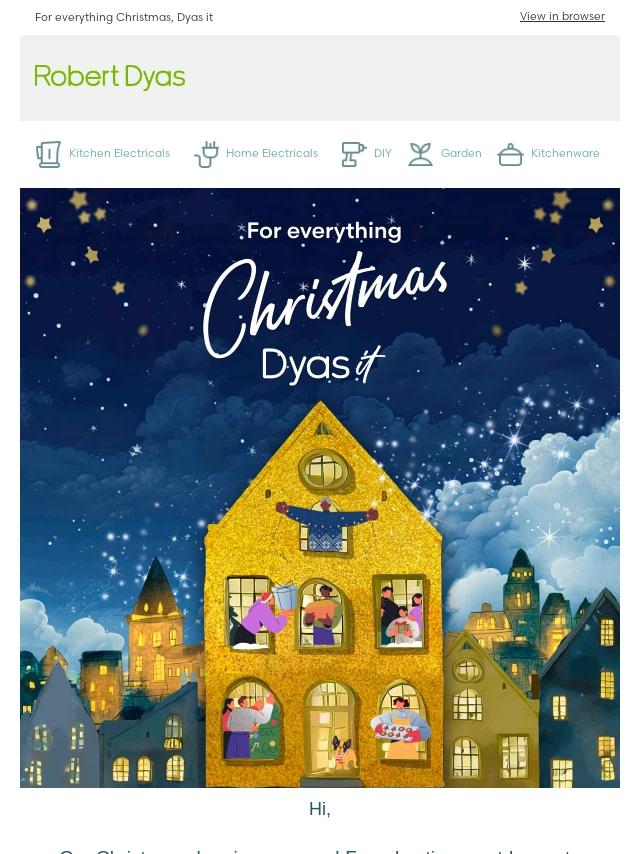The width and height of the screenshot is (640, 854).
Task: Tap the Robert Dyas header logo
Action: pyautogui.click(x=110, y=77)
